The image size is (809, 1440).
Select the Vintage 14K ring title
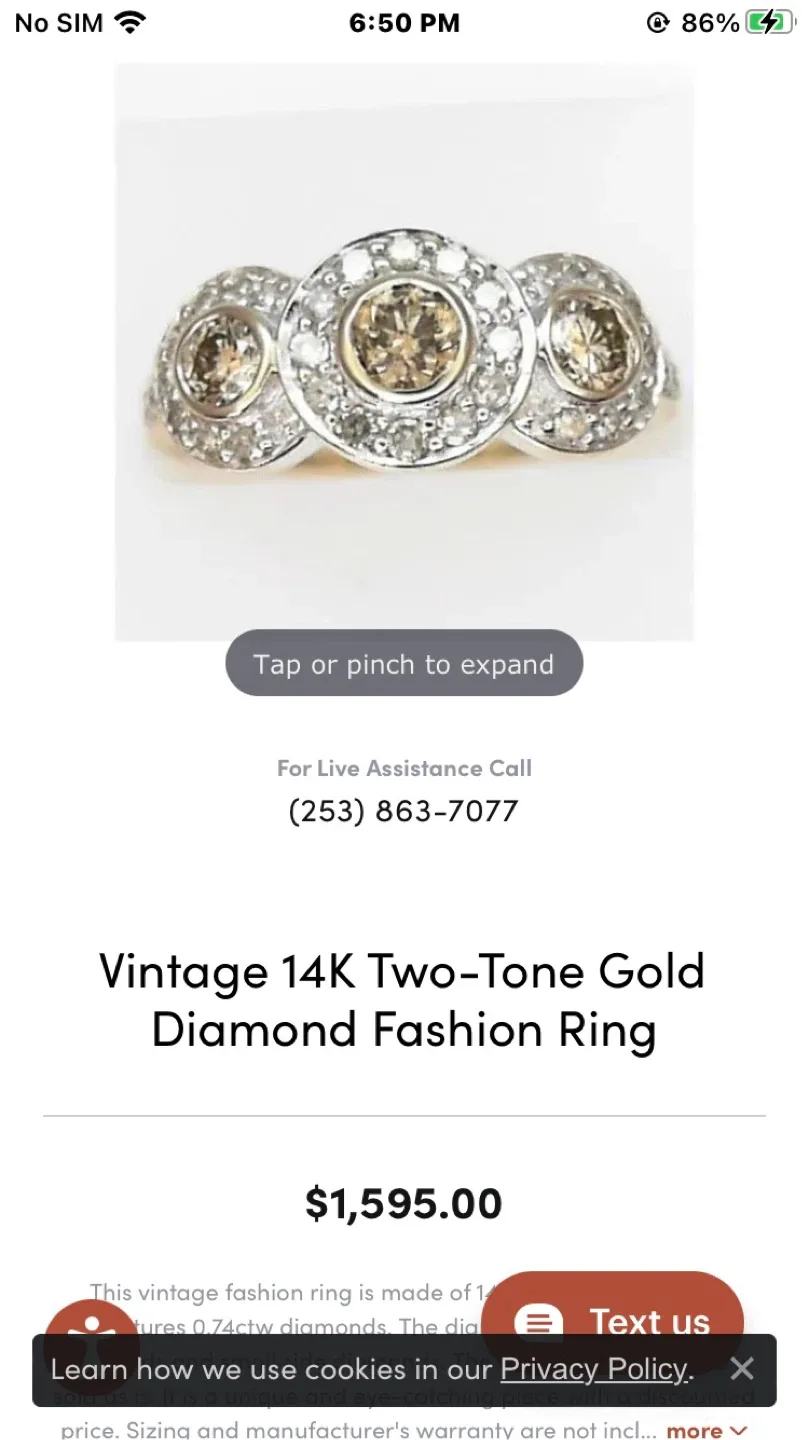pyautogui.click(x=402, y=1000)
